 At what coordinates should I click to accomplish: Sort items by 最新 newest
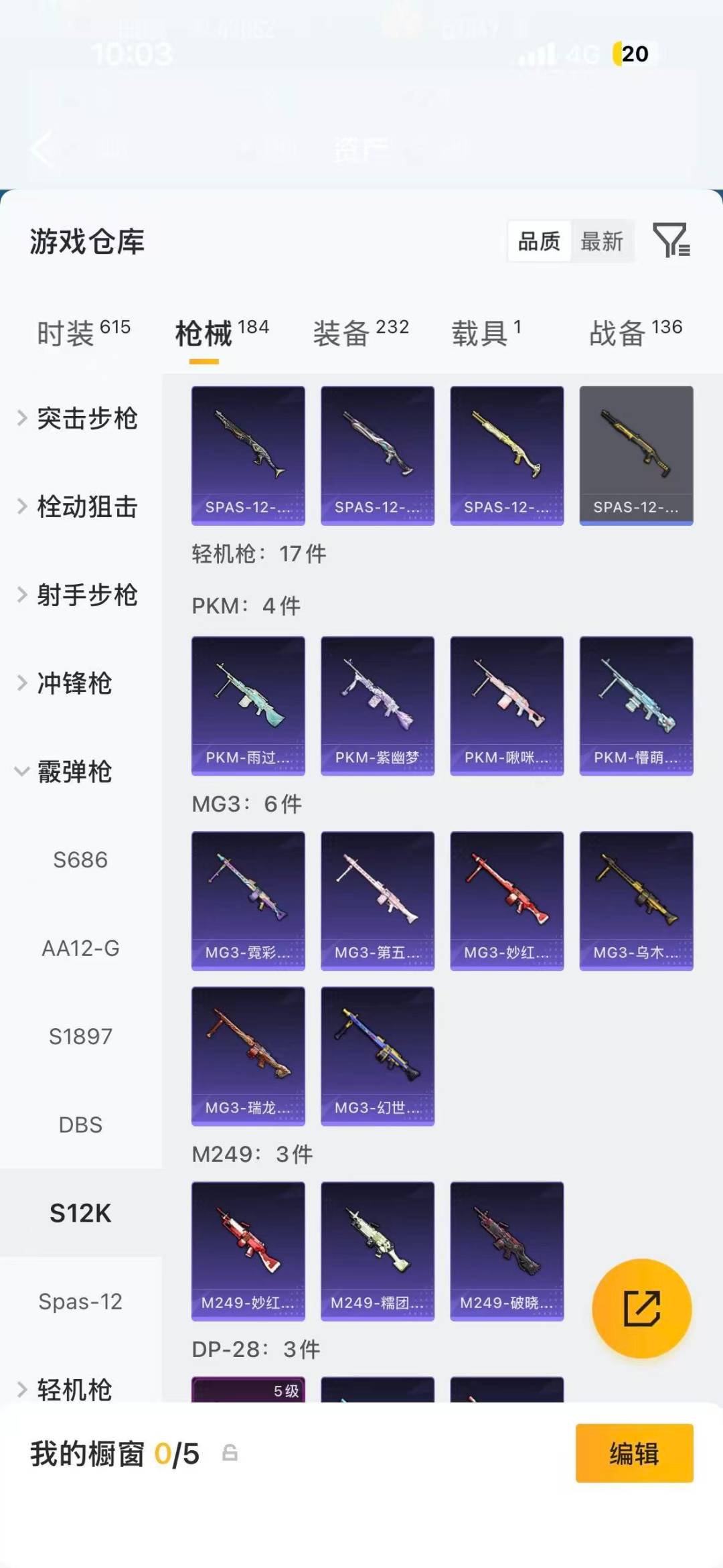[602, 242]
